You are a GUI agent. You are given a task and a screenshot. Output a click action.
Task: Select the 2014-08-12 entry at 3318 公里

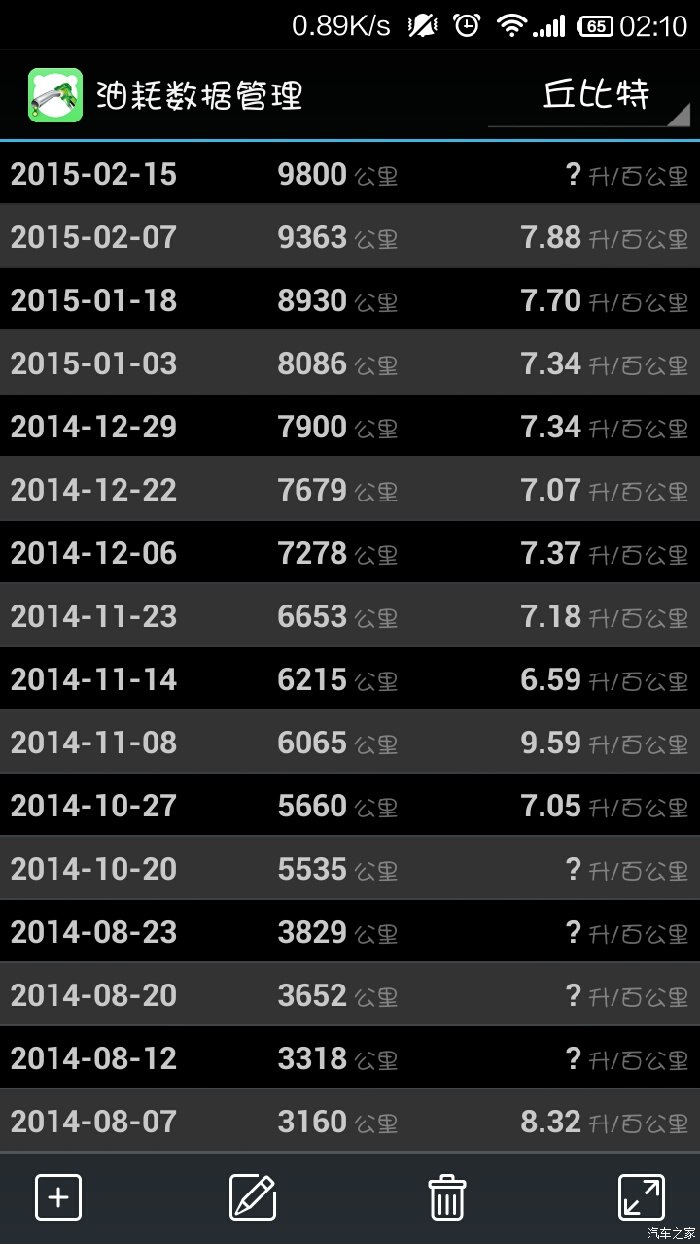pos(350,1058)
